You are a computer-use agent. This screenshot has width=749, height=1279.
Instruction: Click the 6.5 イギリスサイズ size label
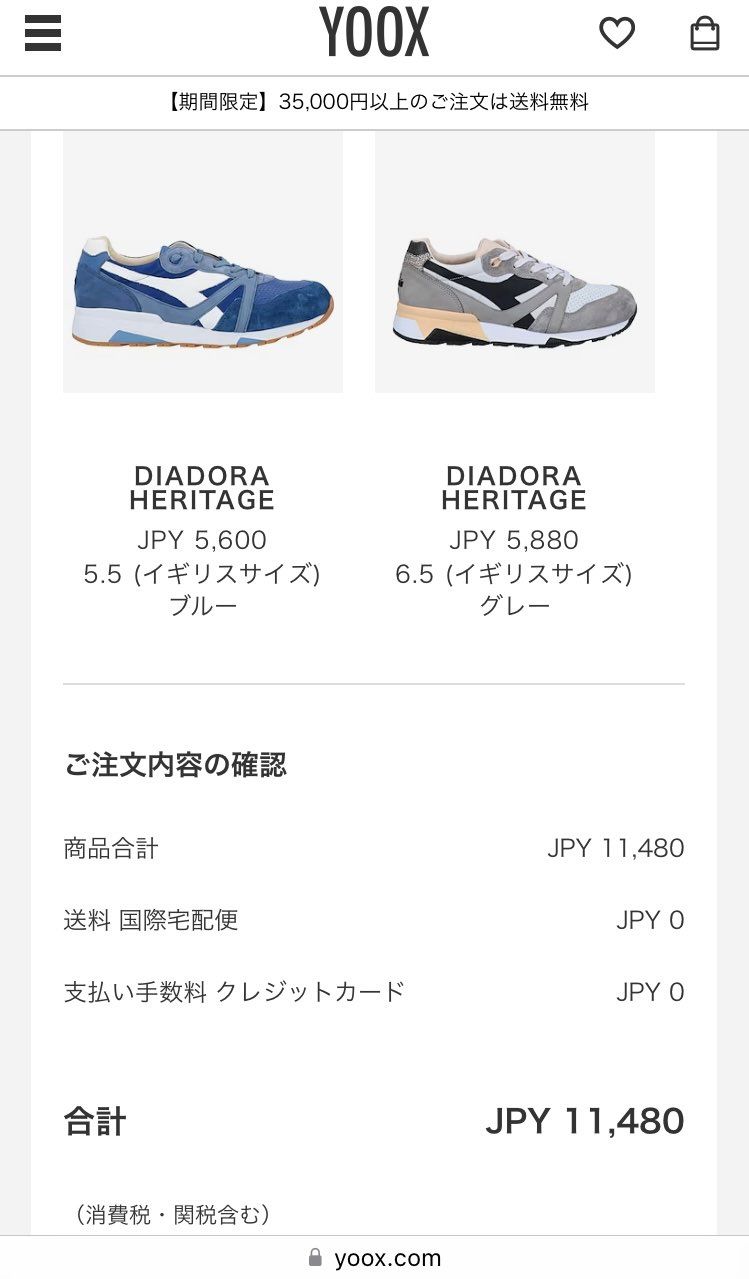(514, 572)
